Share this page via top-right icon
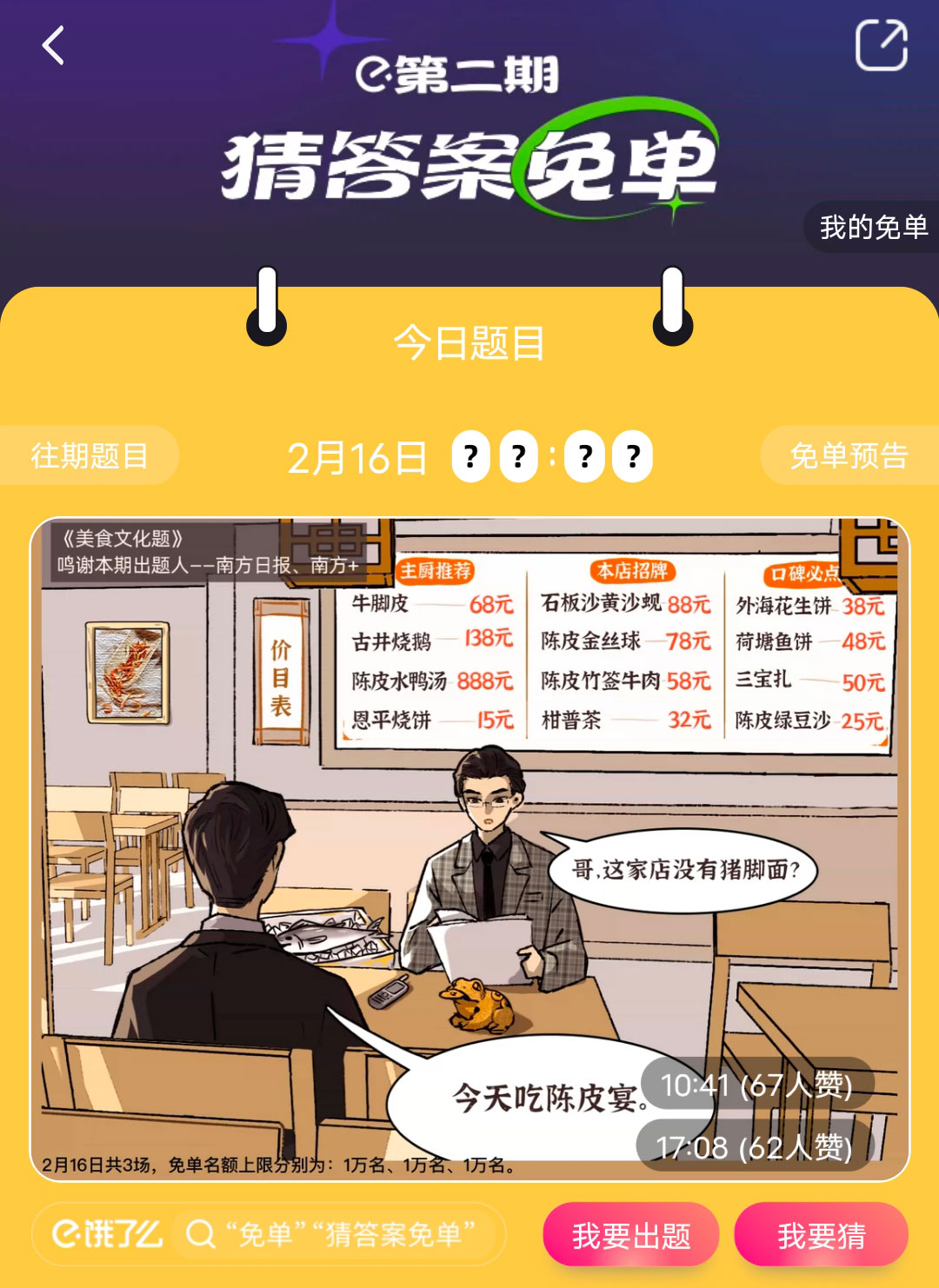Screen dimensions: 939x1288 coord(881,45)
